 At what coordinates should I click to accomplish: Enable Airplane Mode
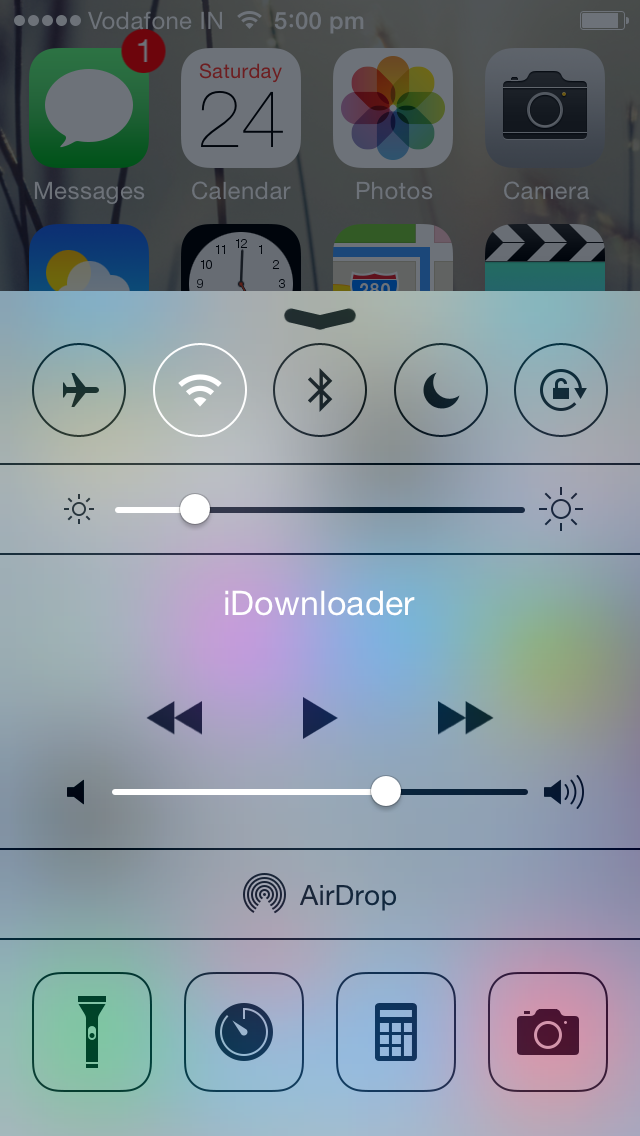click(x=80, y=391)
